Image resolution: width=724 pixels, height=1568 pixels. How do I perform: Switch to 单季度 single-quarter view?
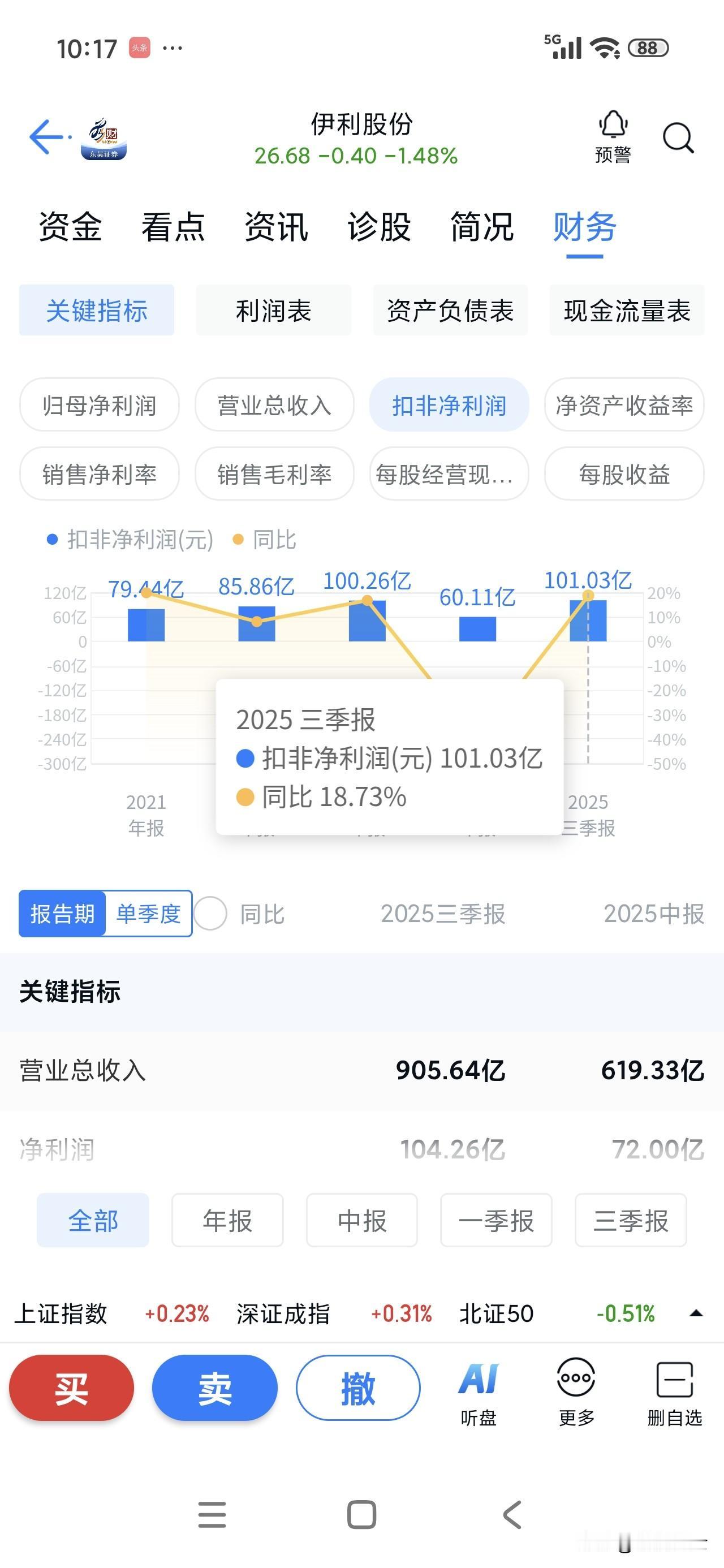[x=148, y=914]
